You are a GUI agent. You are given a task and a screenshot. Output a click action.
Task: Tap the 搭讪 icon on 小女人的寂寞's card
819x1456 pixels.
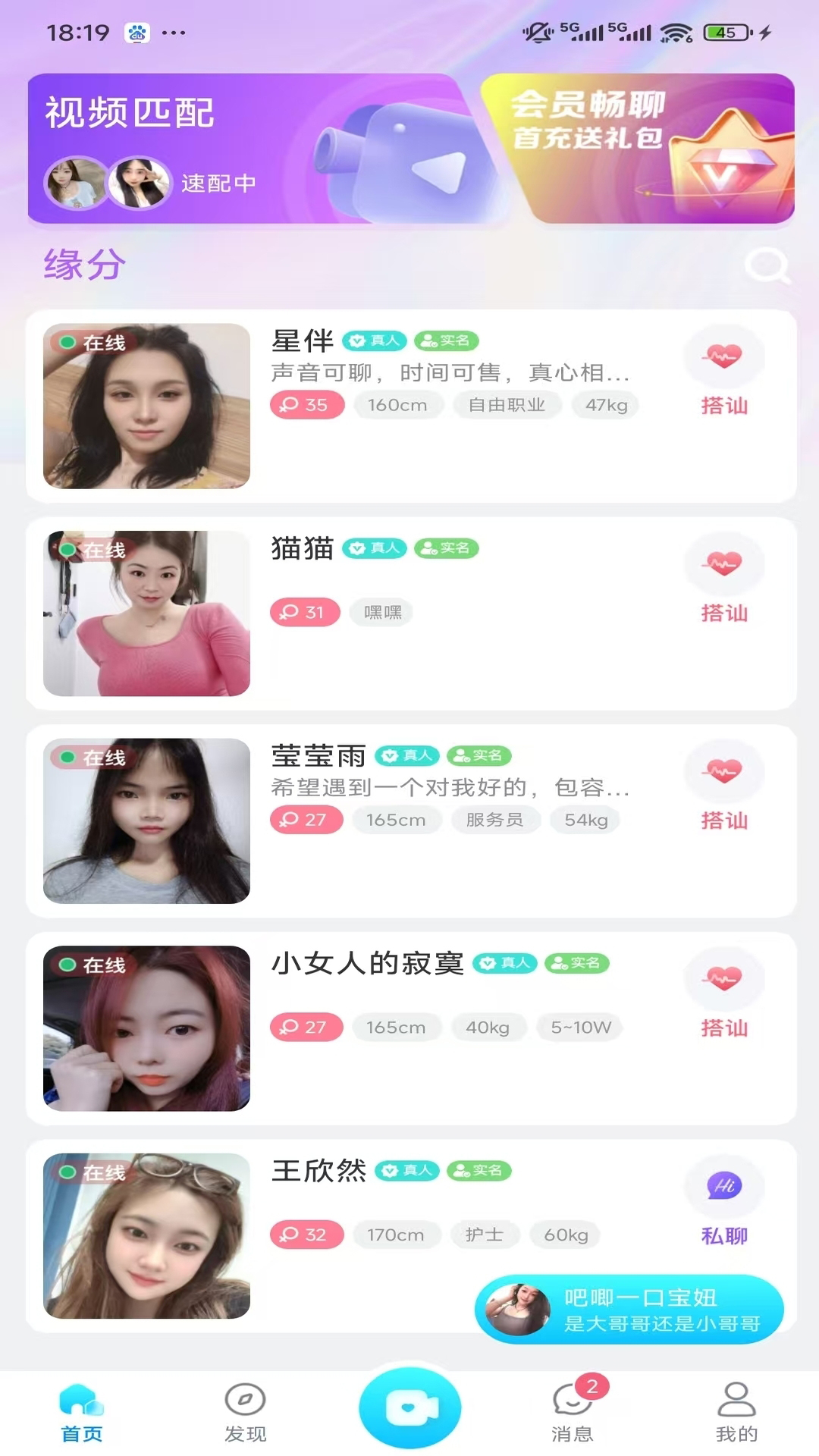723,979
